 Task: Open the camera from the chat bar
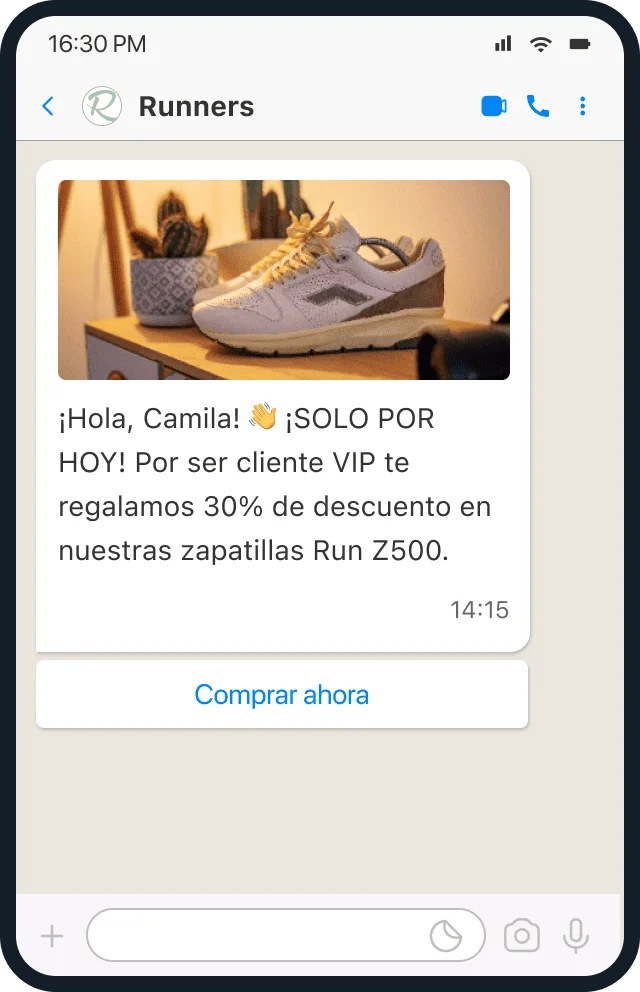pos(521,936)
